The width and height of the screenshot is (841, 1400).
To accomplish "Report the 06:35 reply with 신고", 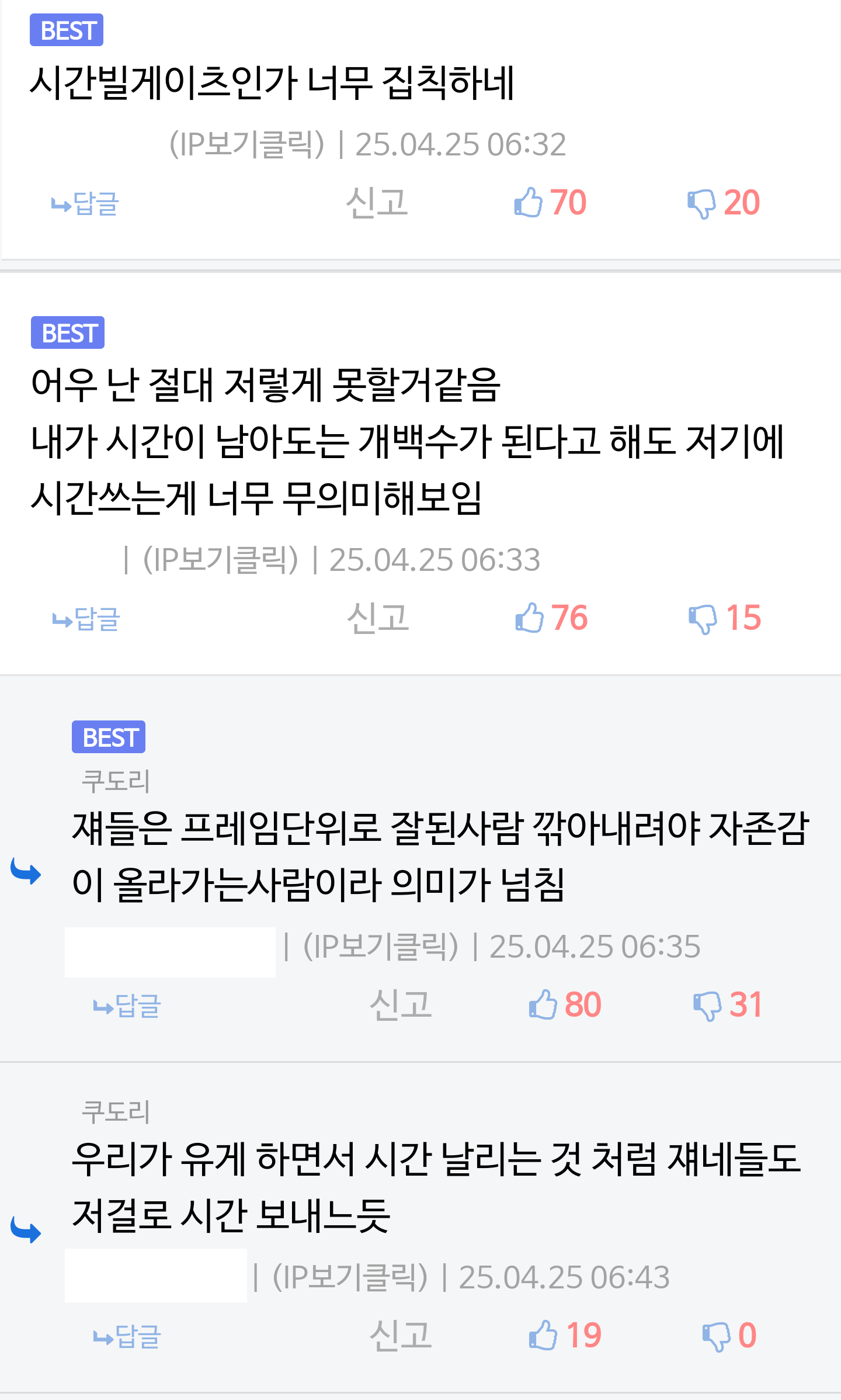I will [401, 1005].
